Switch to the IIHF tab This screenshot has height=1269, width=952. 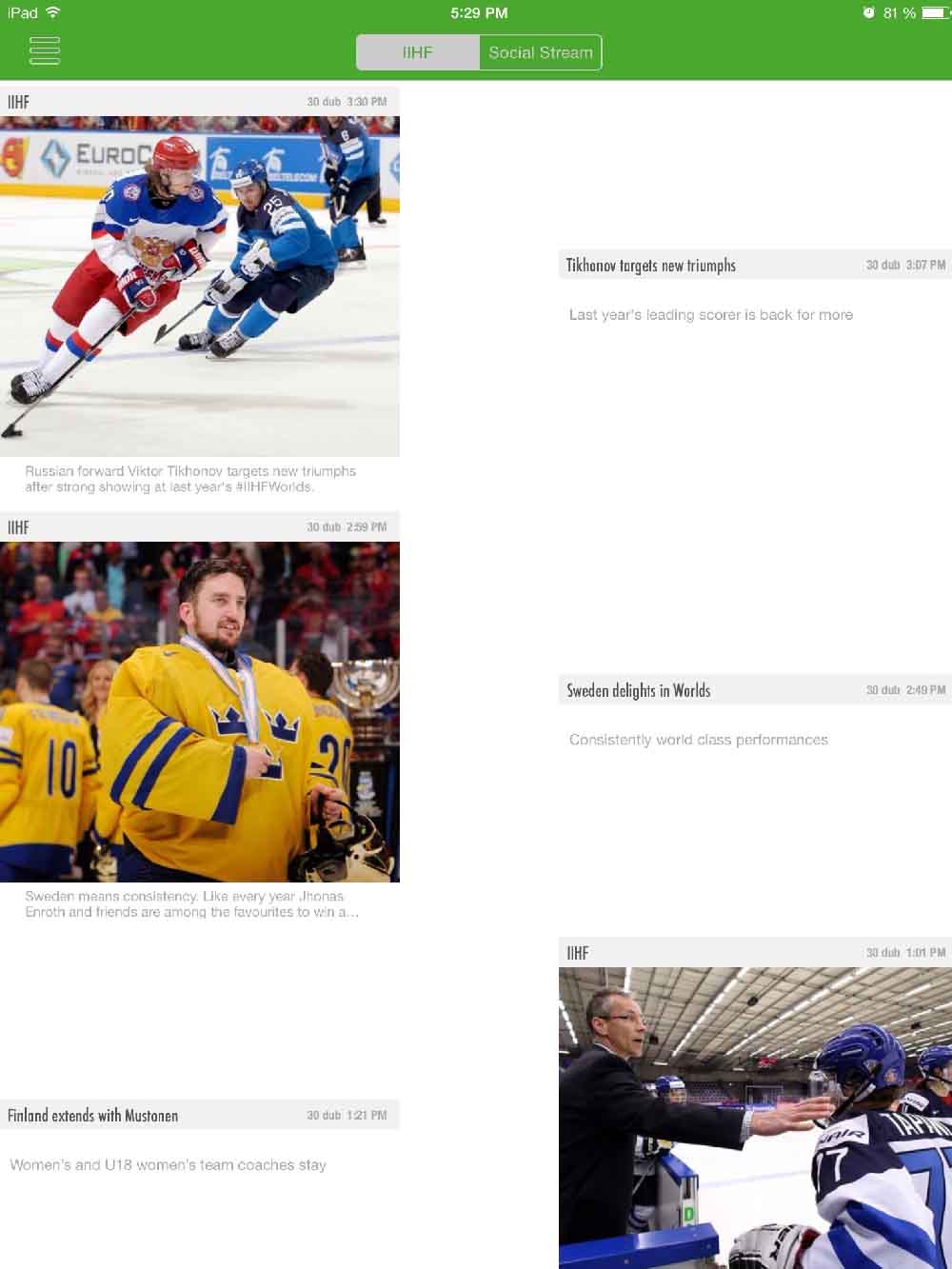(417, 52)
